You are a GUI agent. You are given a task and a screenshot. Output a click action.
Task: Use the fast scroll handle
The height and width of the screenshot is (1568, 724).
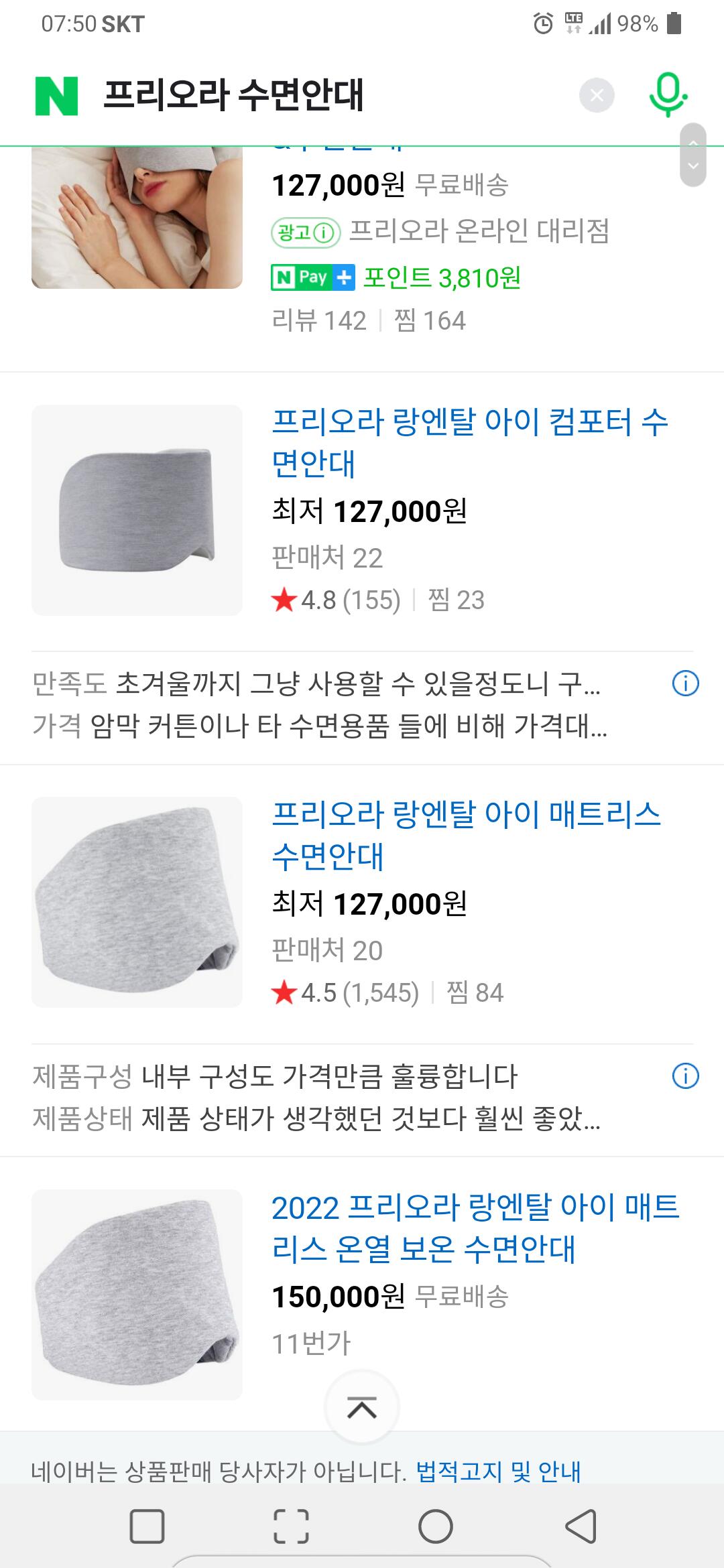pos(693,155)
